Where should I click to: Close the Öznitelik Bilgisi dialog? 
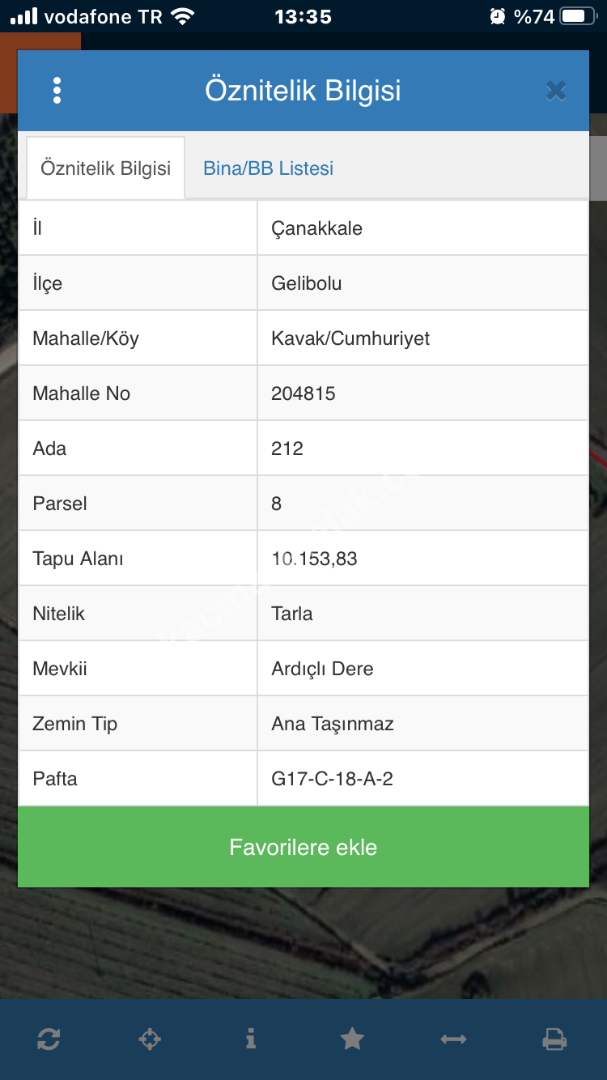pos(556,91)
